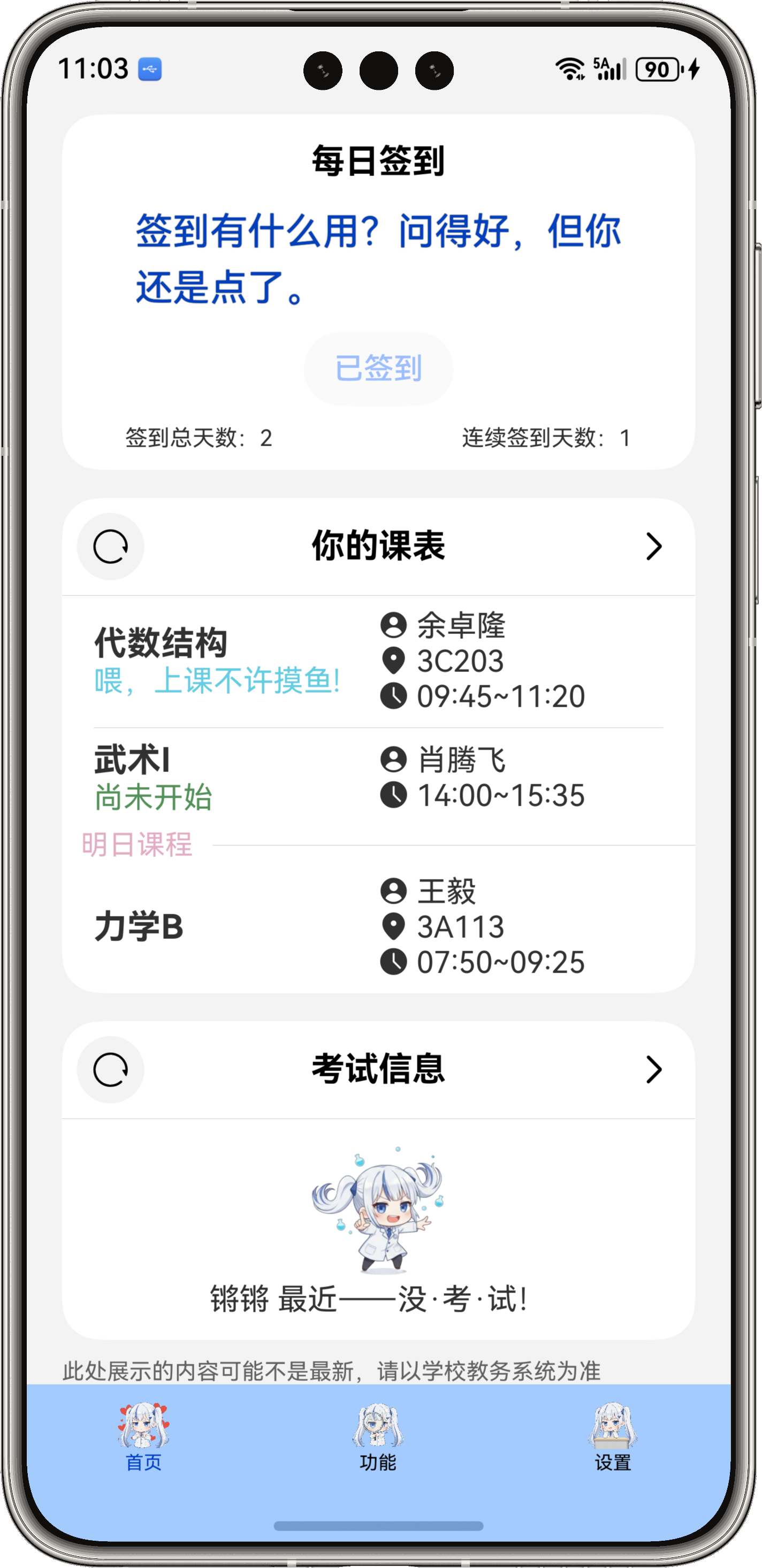Select the 首页 tab

[x=143, y=1436]
